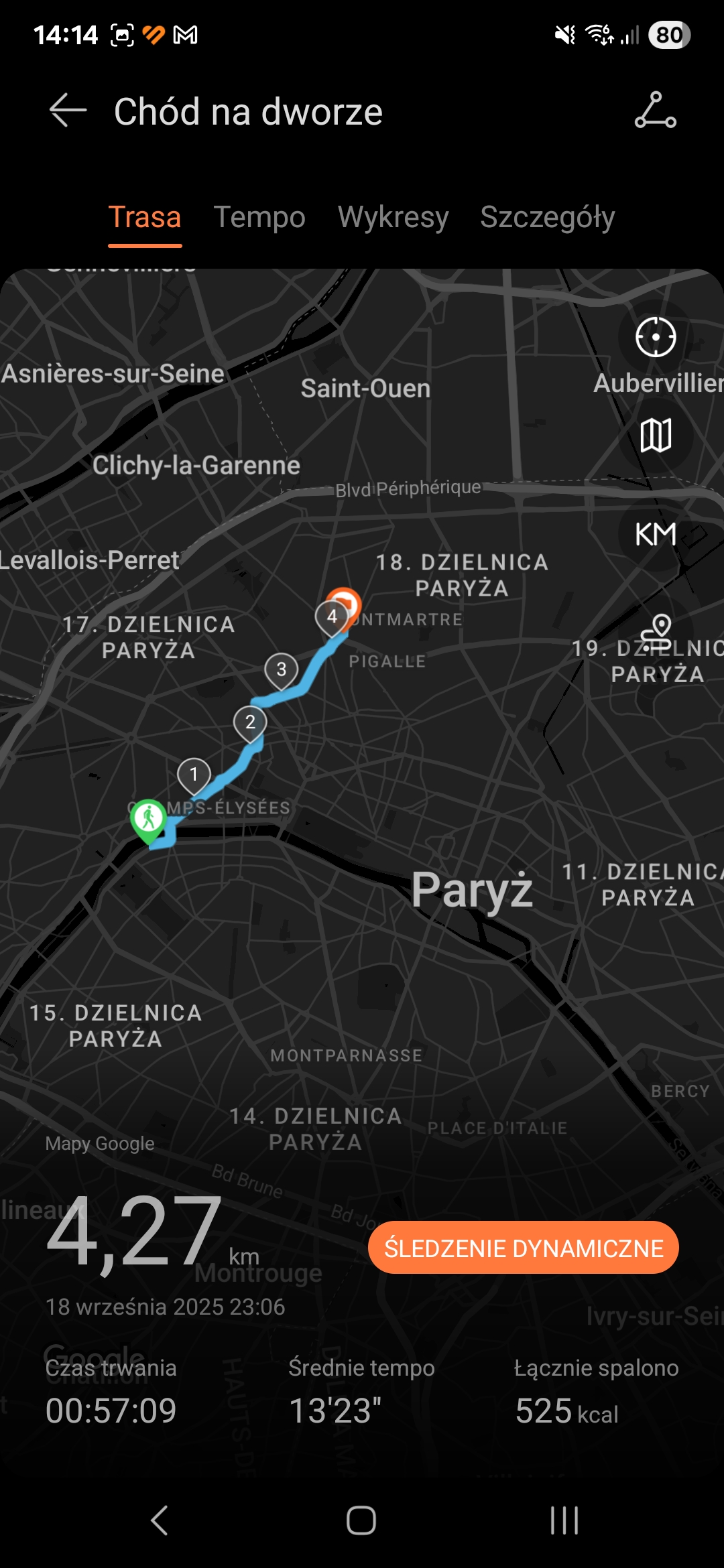Screen dimensions: 724x1568
Task: Toggle the KM distance markers
Action: 656,534
